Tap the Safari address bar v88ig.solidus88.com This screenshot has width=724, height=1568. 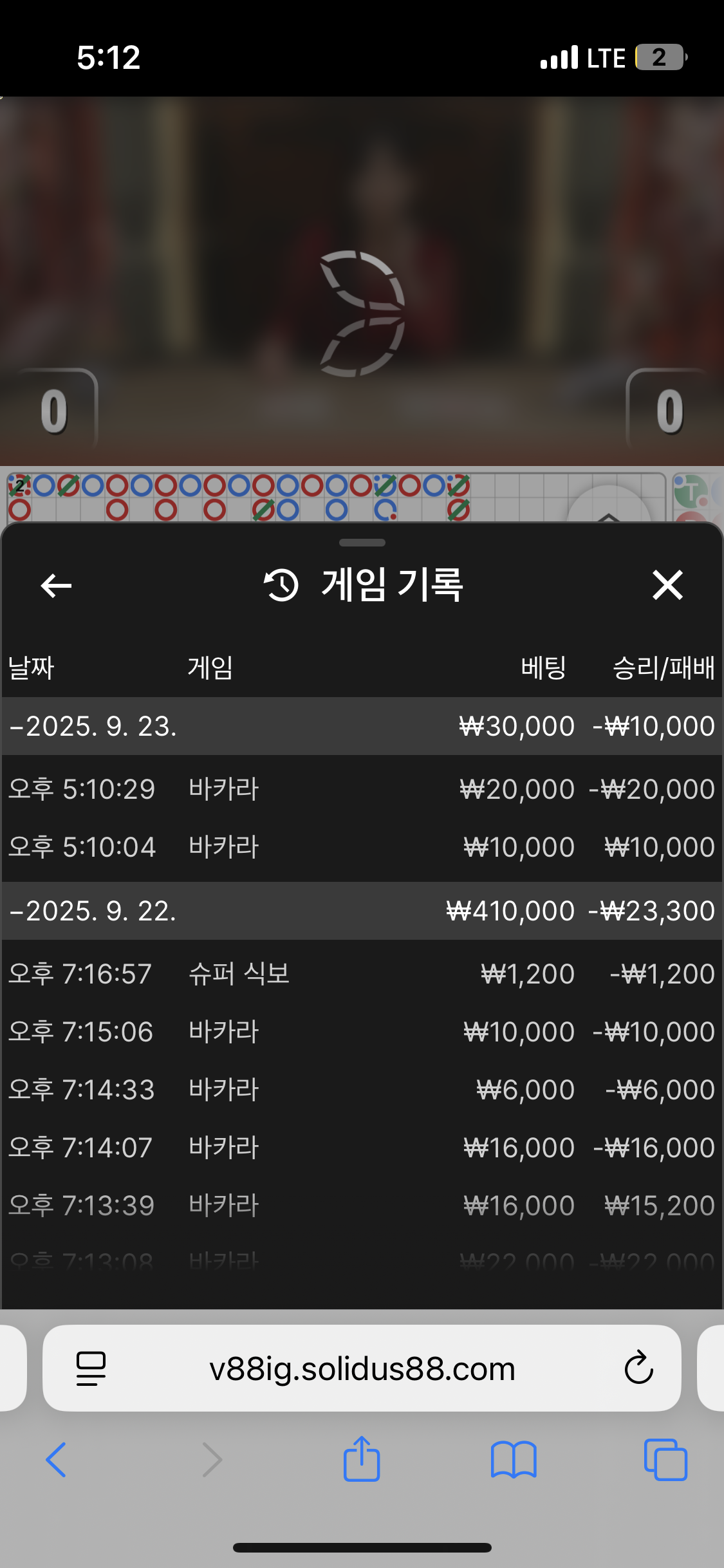click(362, 1369)
